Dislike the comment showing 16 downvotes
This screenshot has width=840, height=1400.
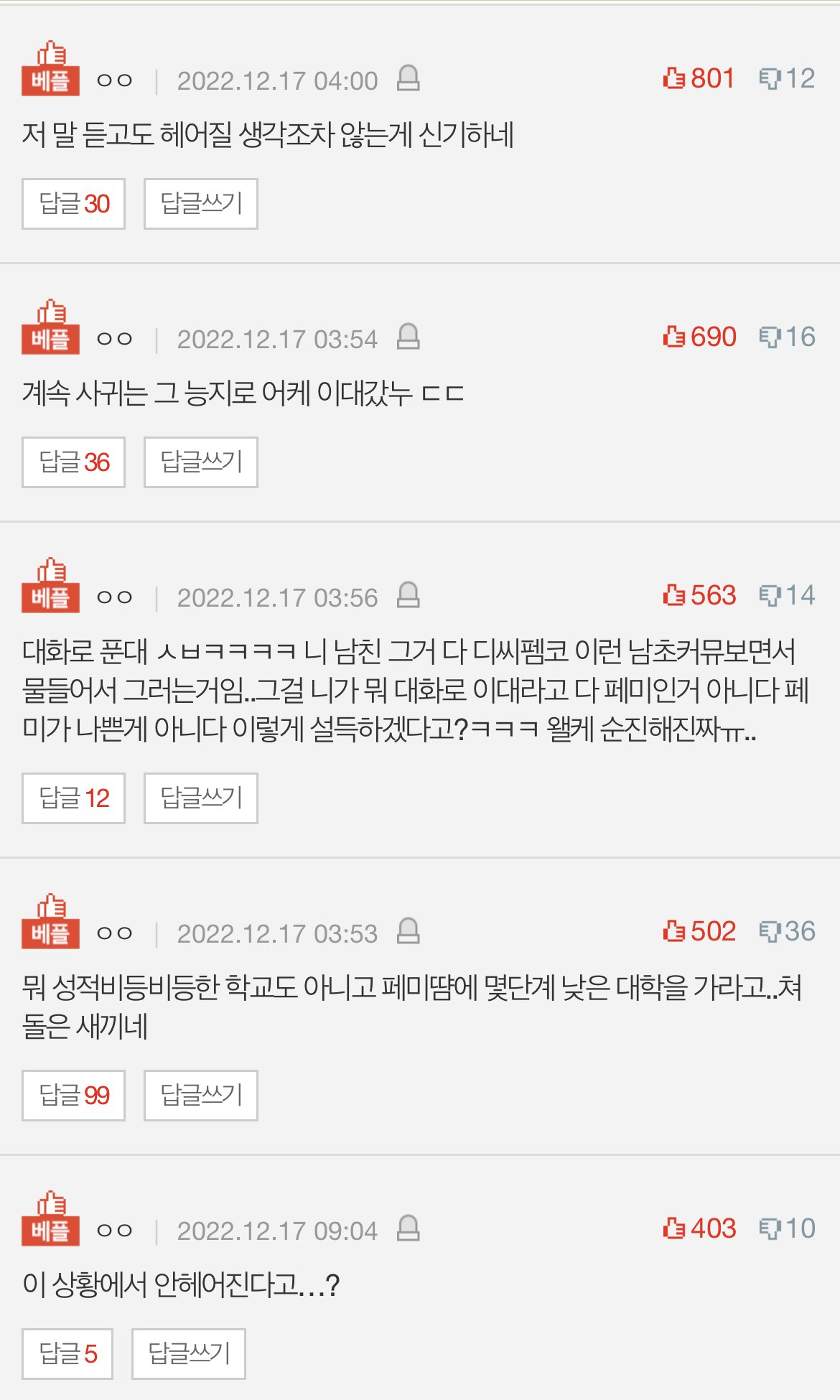tap(787, 337)
